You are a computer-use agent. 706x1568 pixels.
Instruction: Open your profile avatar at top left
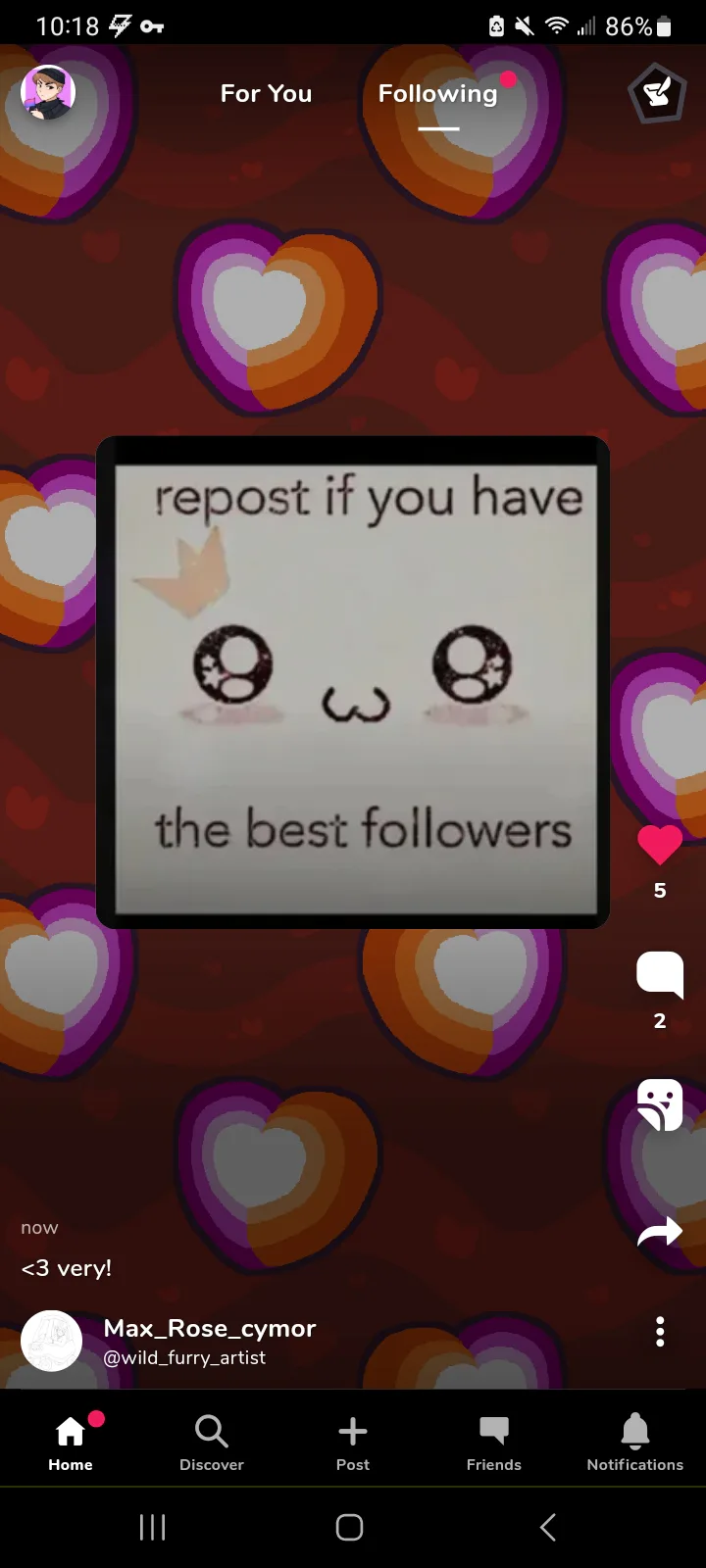[x=48, y=93]
